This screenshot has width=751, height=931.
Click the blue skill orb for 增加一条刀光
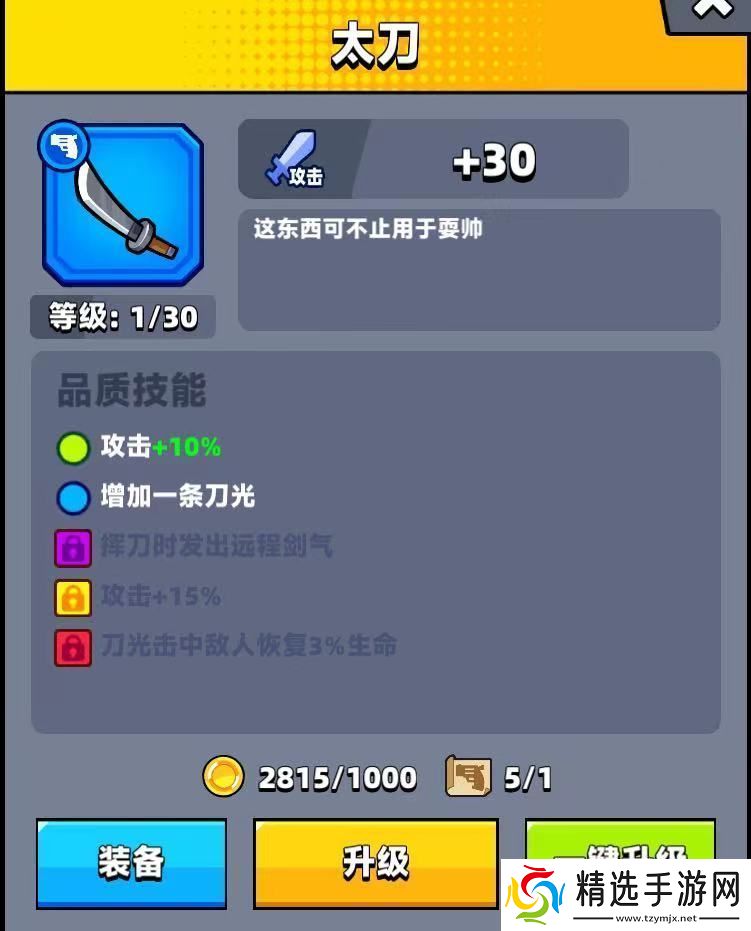coord(72,497)
